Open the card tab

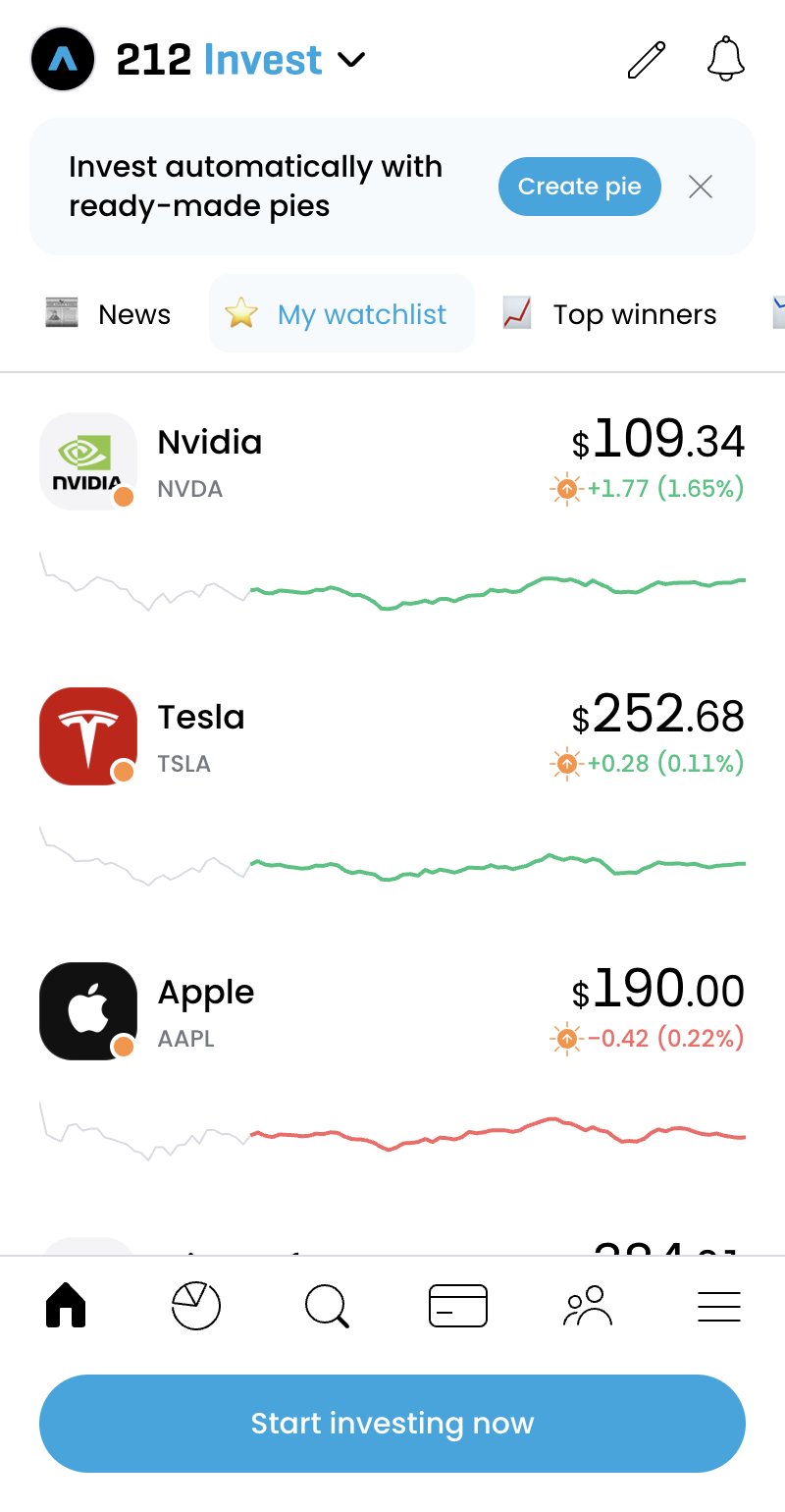[x=458, y=1307]
